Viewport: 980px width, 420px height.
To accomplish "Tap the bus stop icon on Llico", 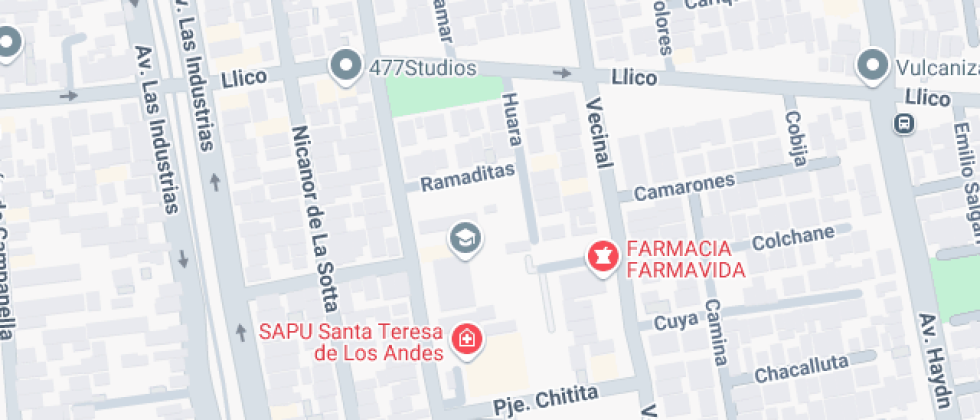I will (x=903, y=124).
